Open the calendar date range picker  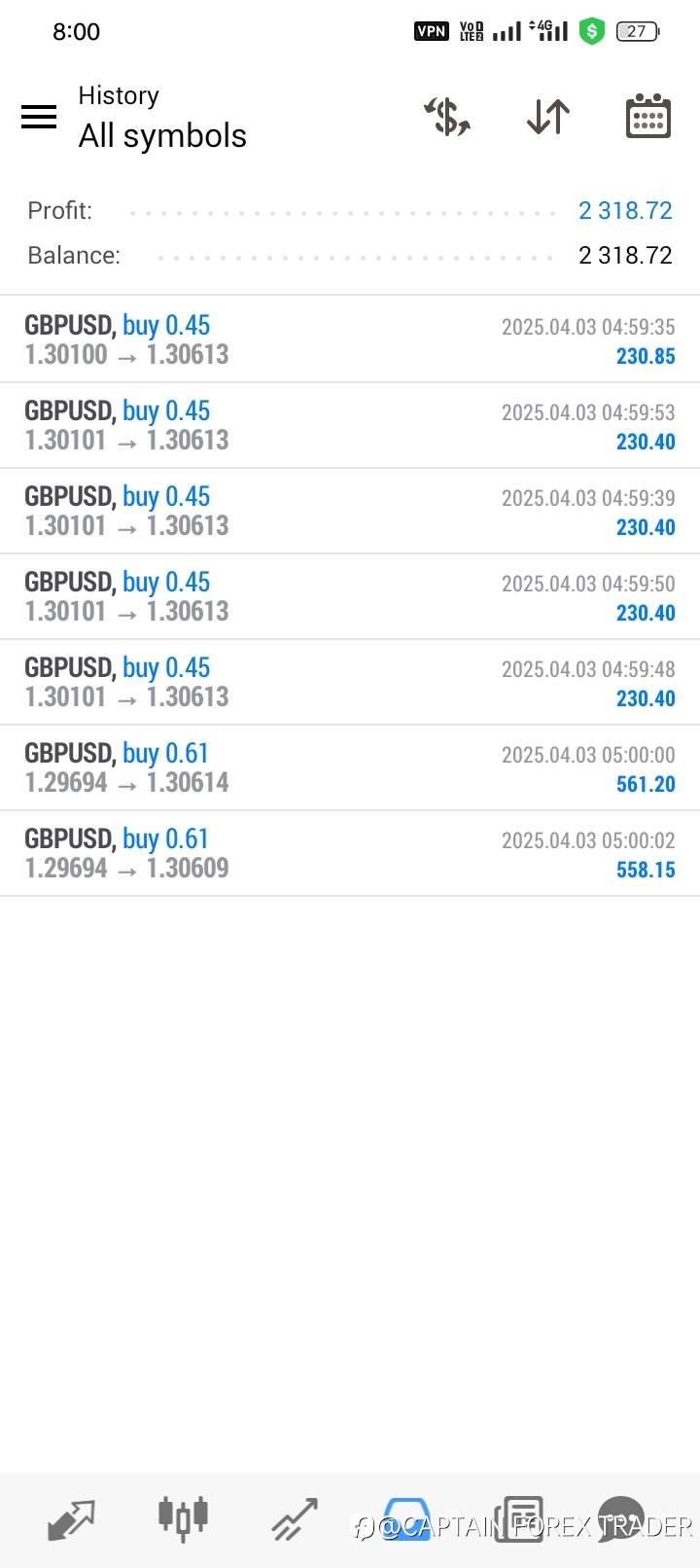(647, 118)
